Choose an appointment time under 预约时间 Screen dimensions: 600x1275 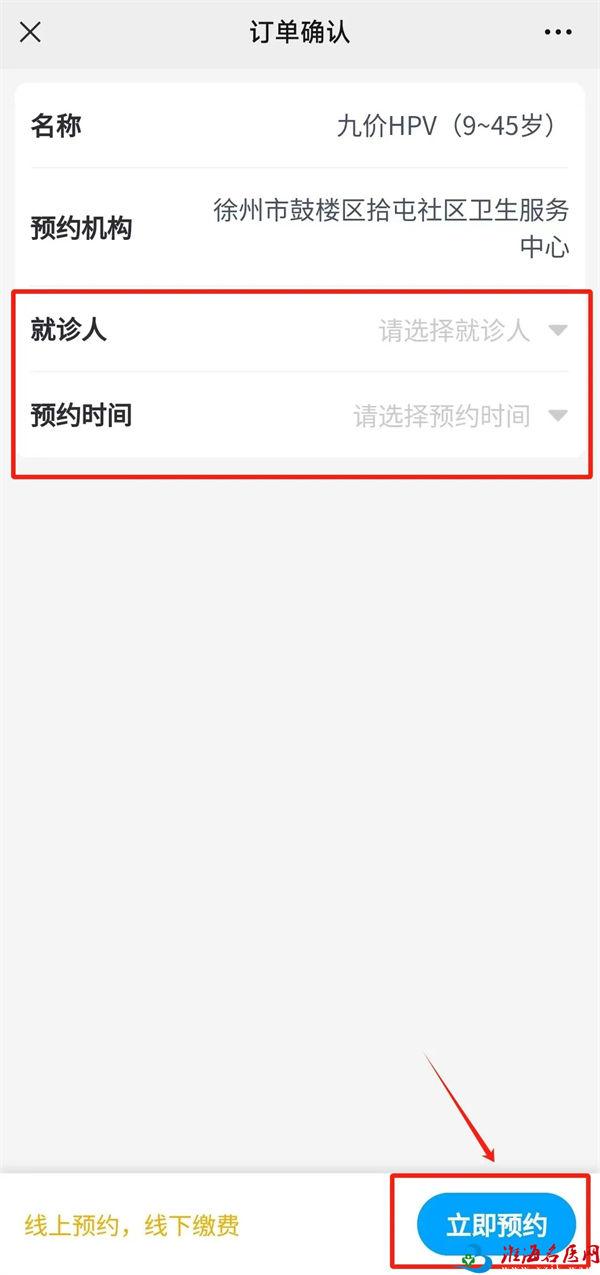click(x=460, y=416)
